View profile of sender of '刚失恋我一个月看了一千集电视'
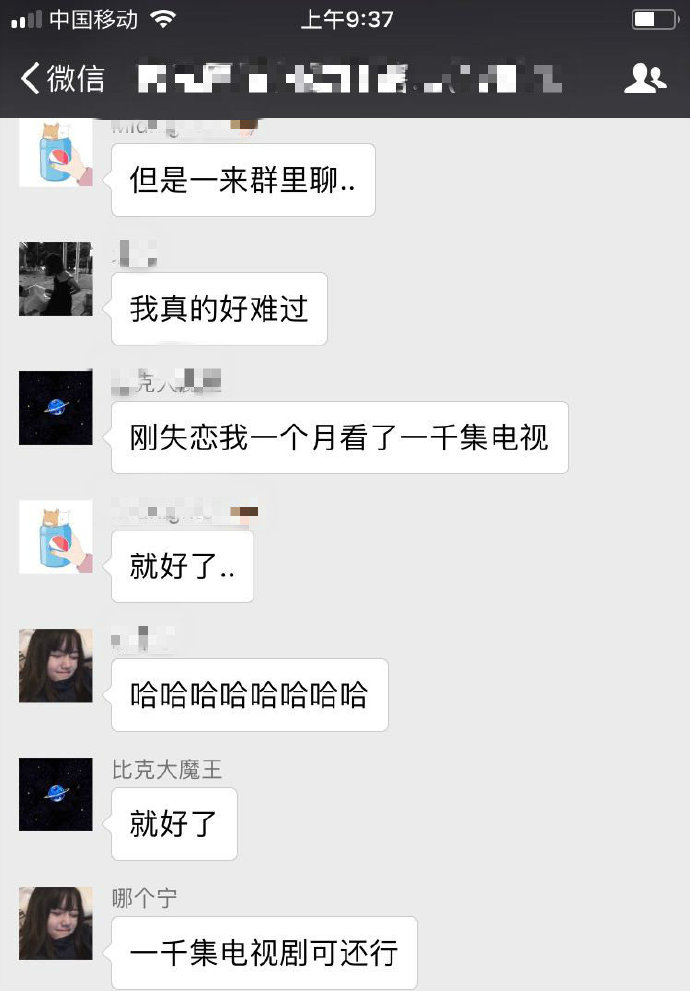Viewport: 690px width, 991px height. pyautogui.click(x=56, y=408)
